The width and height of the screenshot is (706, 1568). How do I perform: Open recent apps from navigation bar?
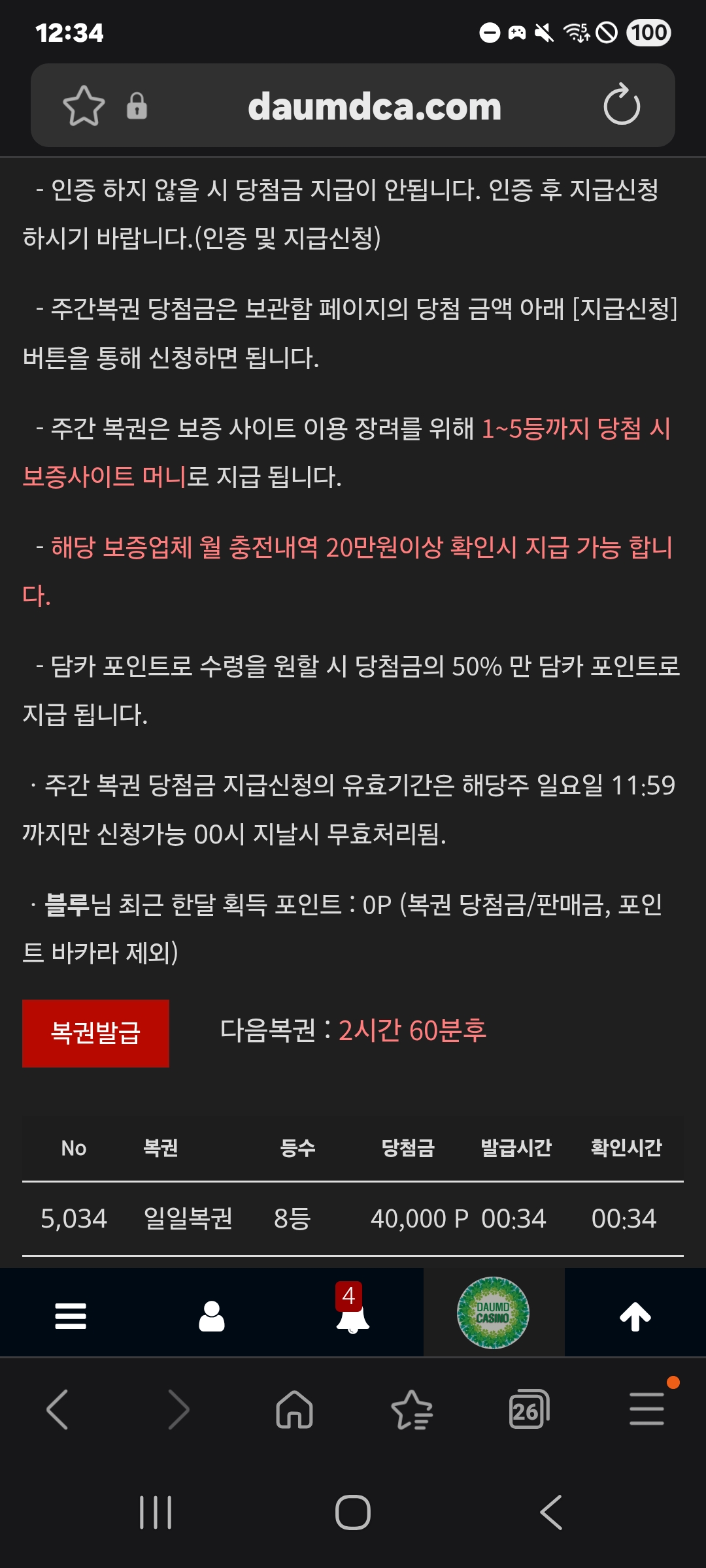(x=156, y=1512)
